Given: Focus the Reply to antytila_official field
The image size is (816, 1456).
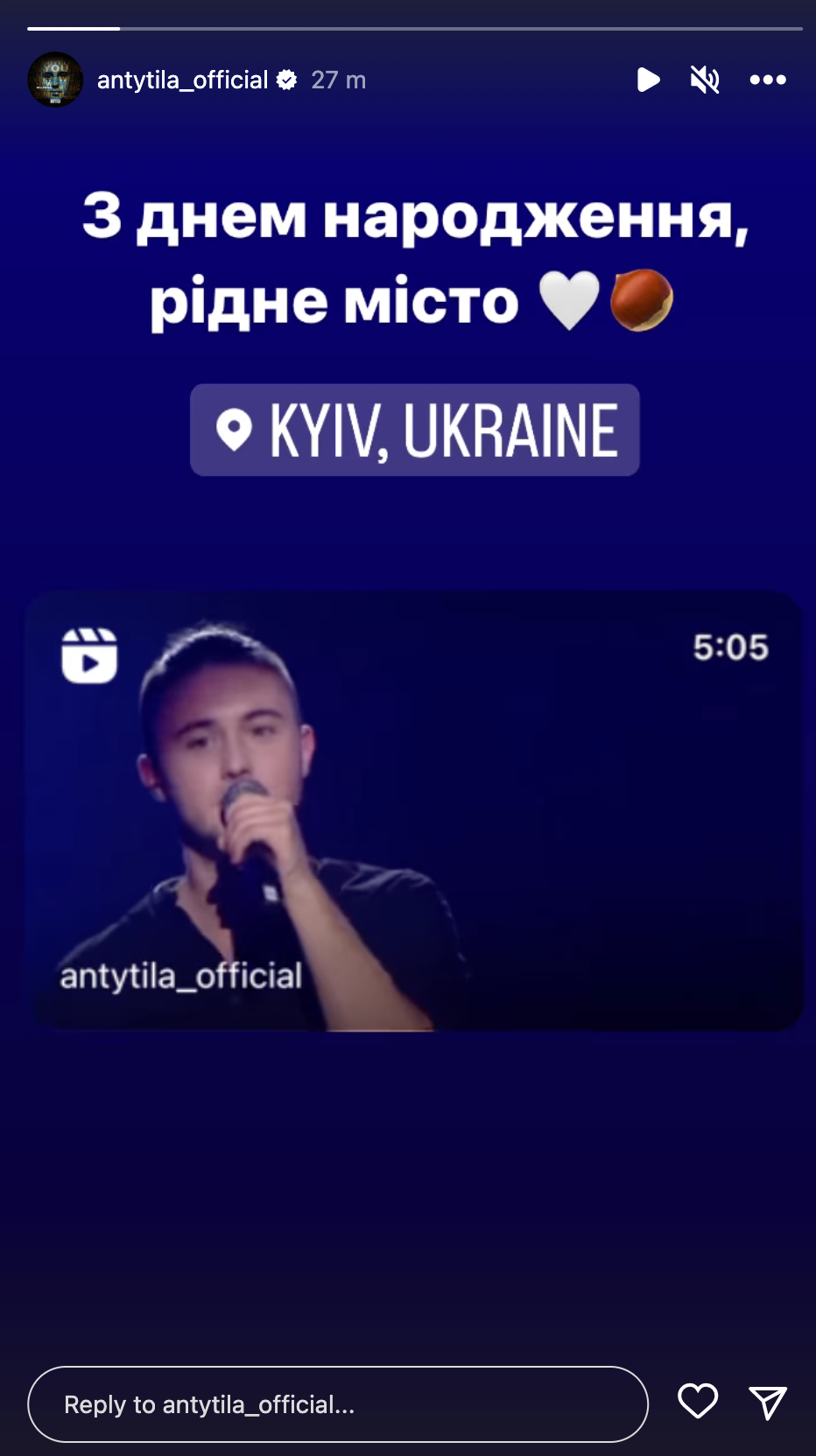Looking at the screenshot, I should [338, 1404].
